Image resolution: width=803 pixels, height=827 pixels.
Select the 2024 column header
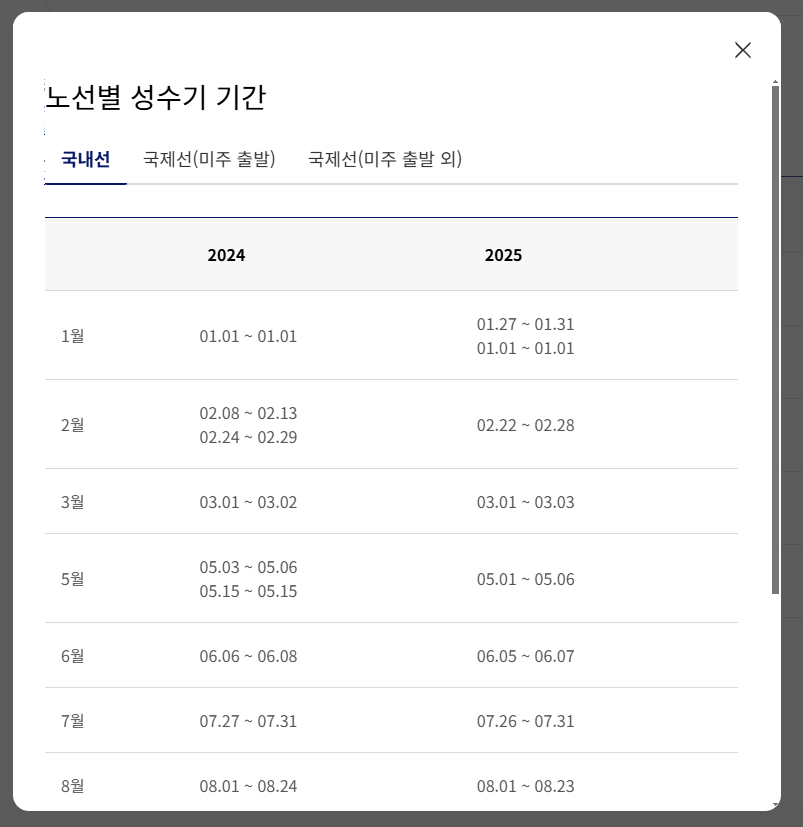(226, 255)
